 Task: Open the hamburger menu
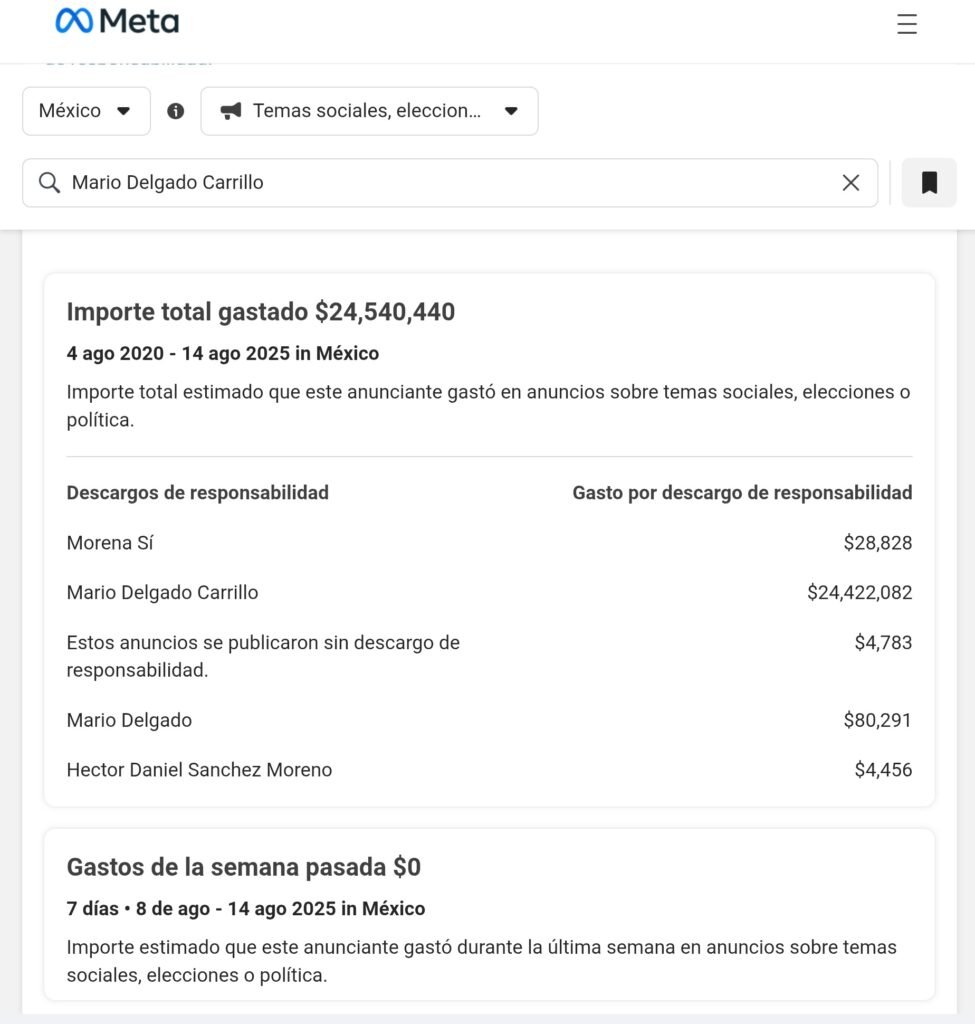tap(906, 24)
